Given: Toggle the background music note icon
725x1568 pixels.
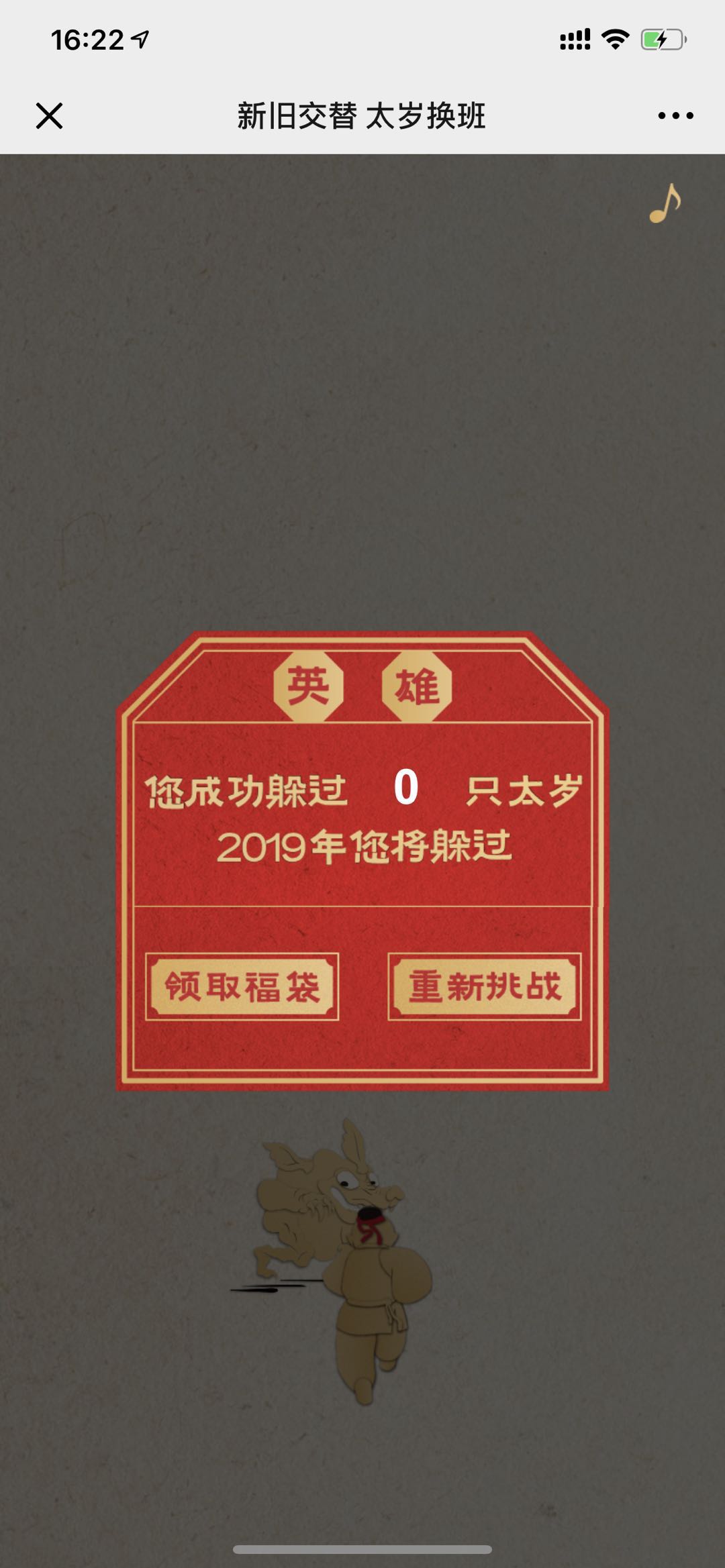Looking at the screenshot, I should 665,203.
